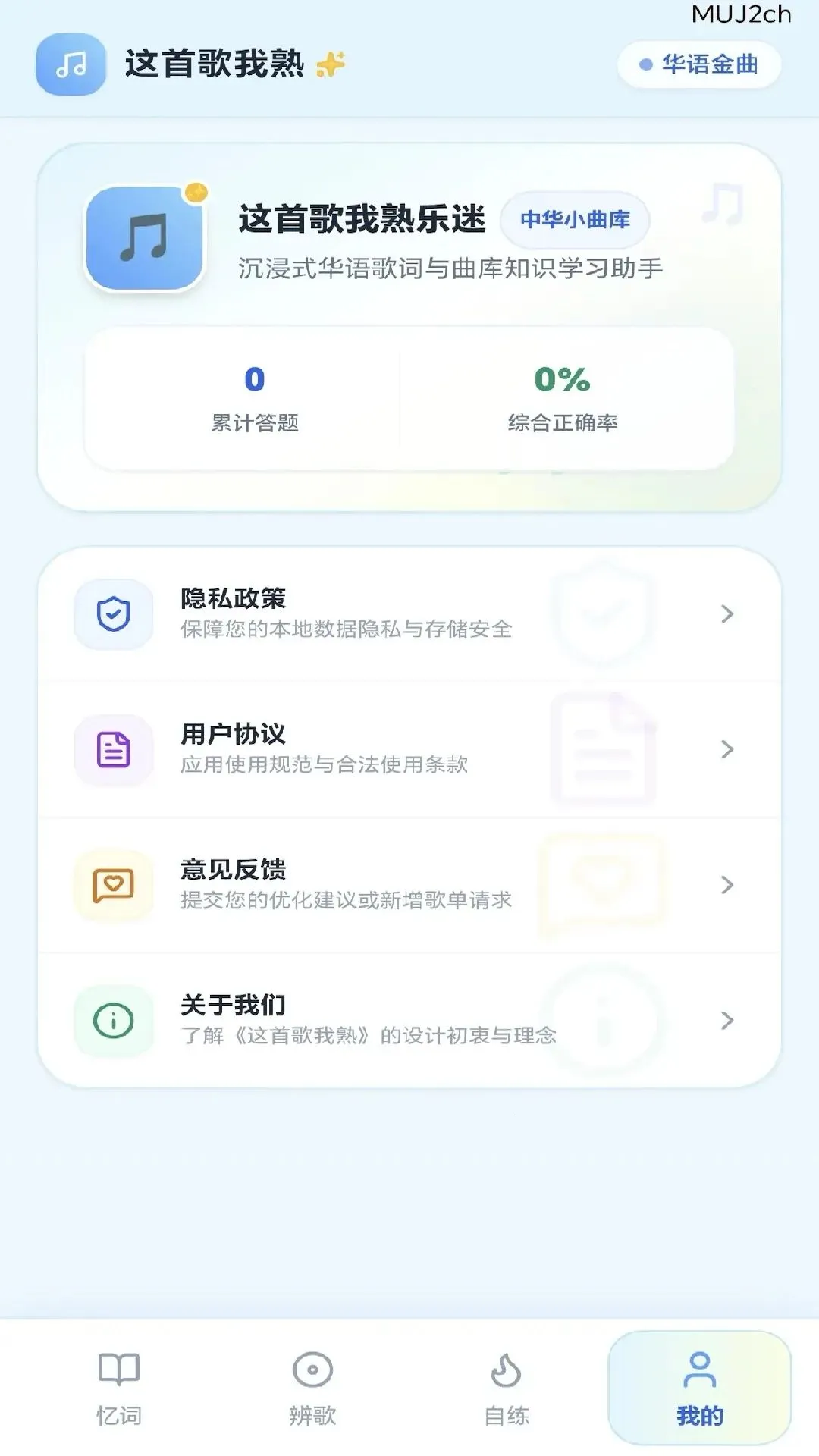Viewport: 819px width, 1456px height.
Task: Switch to the 辨歌 tab
Action: (x=312, y=1389)
